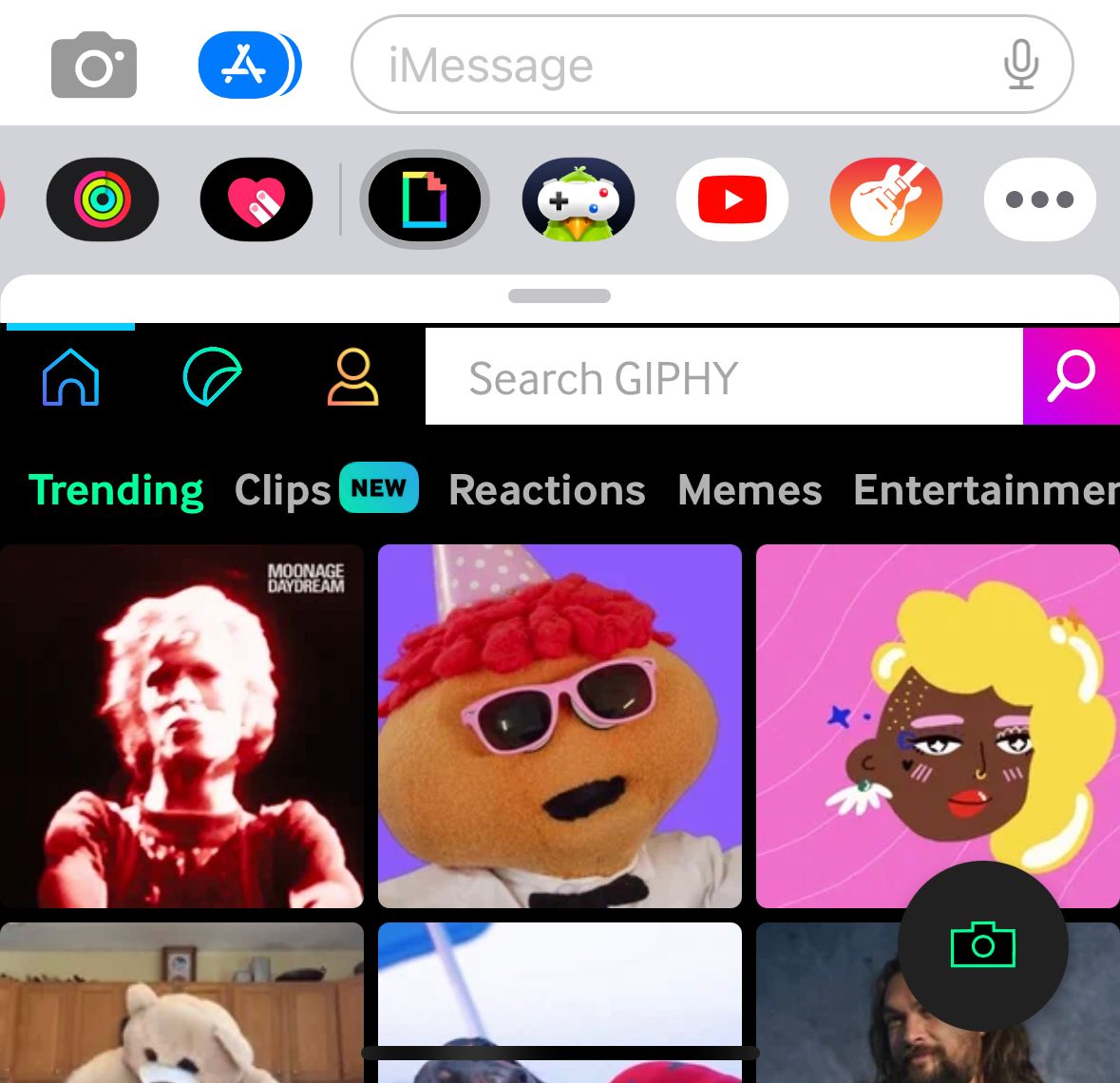Open the GIPHY camera floating button

[983, 945]
